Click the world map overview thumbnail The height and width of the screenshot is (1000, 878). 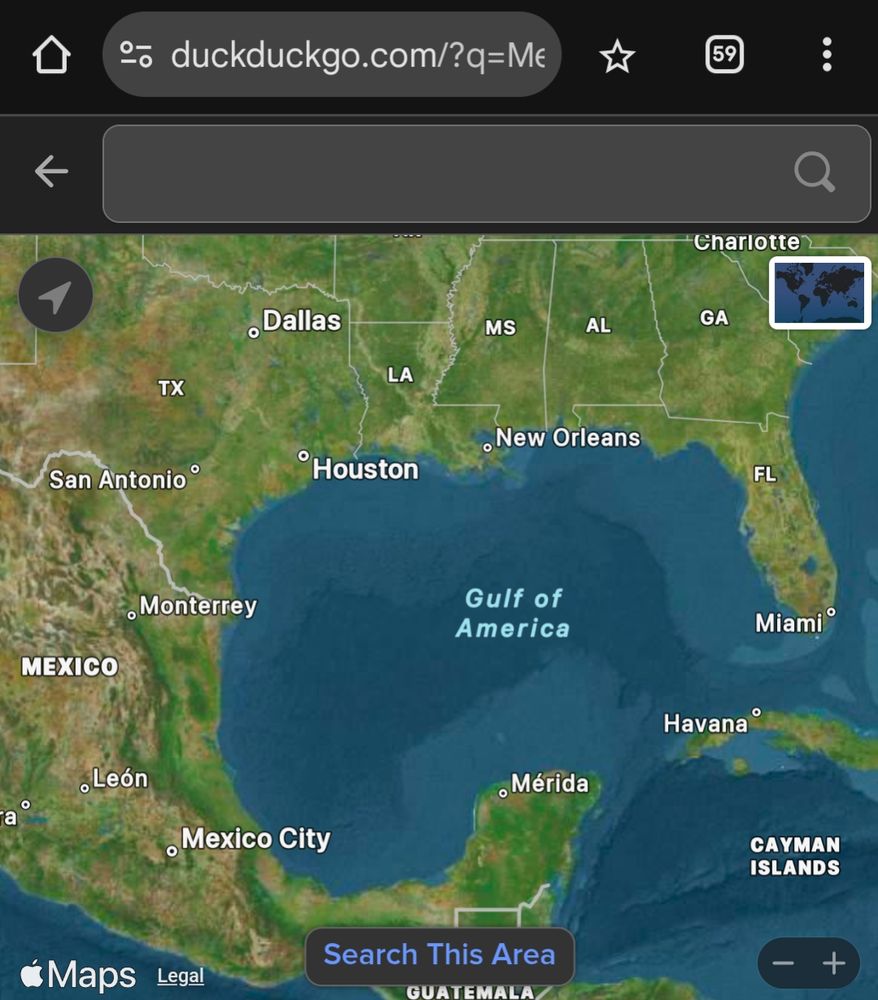820,292
